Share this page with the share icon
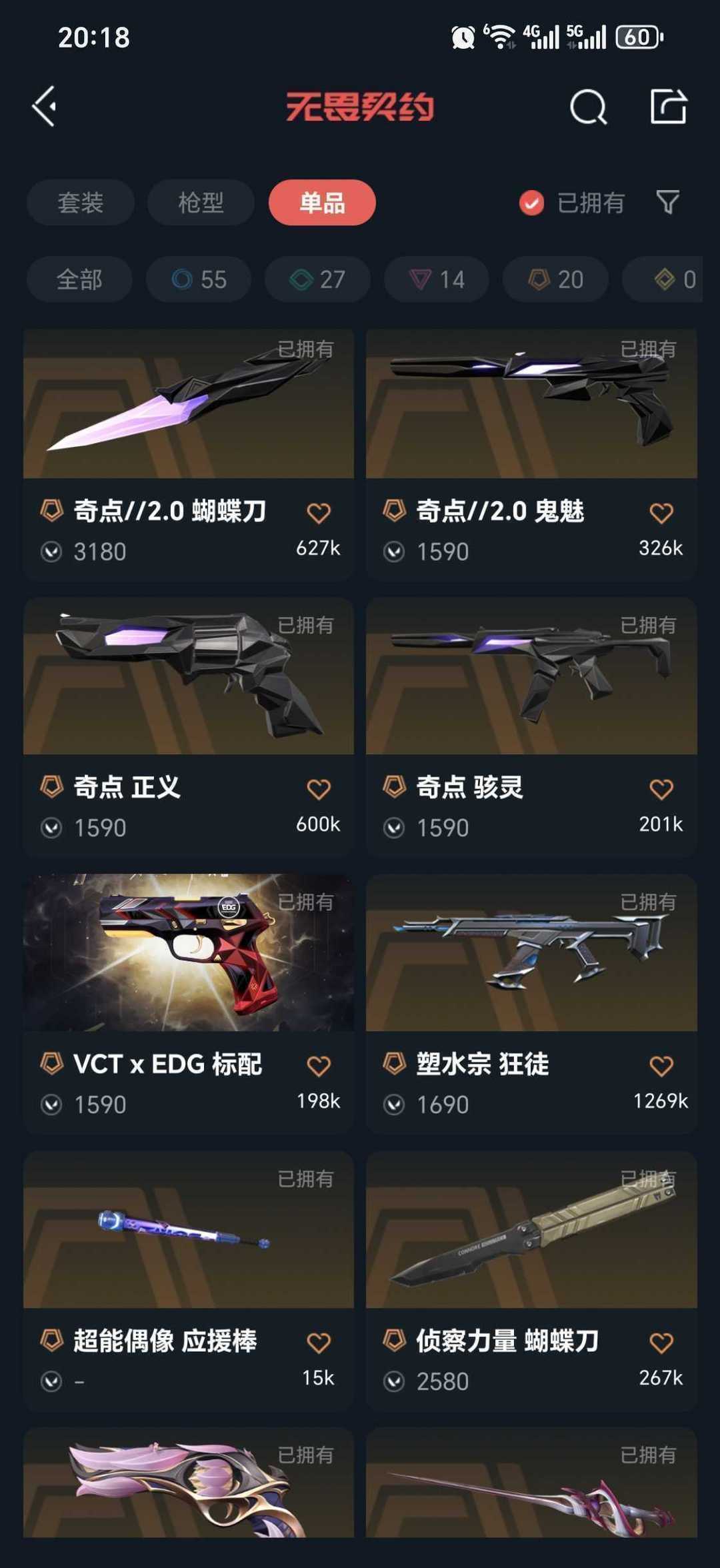 pos(668,107)
